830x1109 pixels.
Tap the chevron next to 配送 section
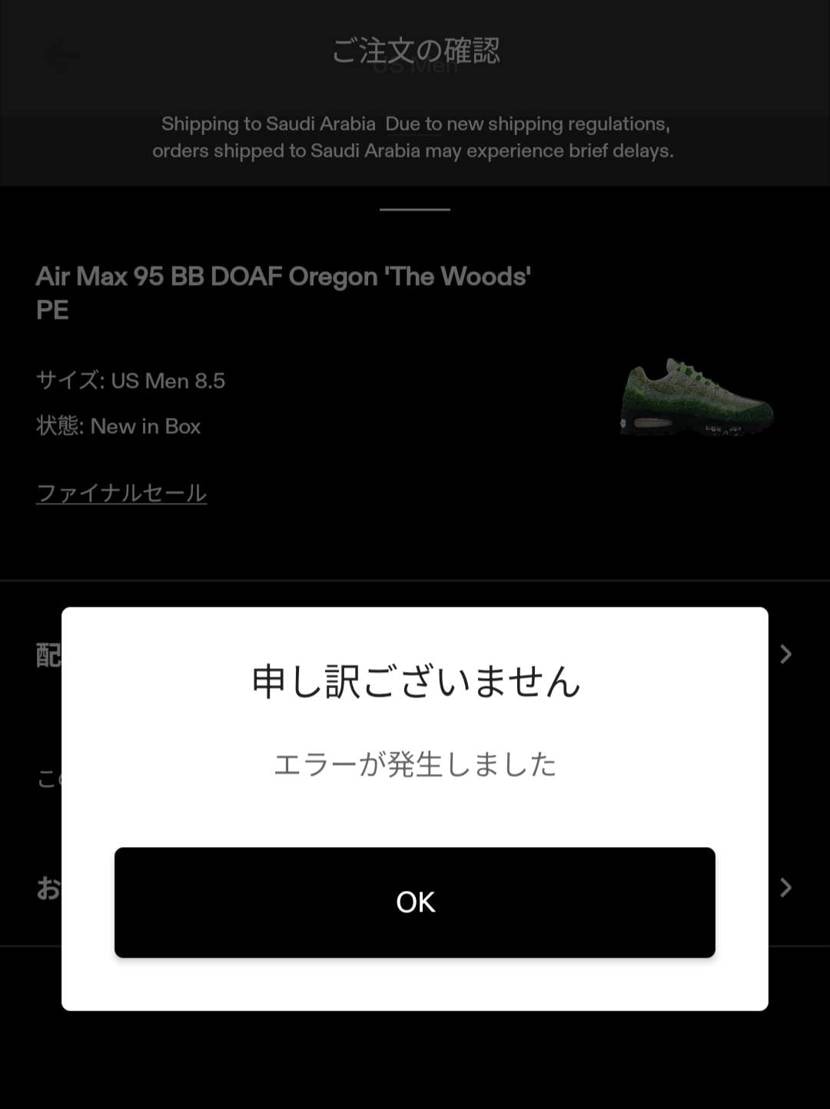coord(786,654)
